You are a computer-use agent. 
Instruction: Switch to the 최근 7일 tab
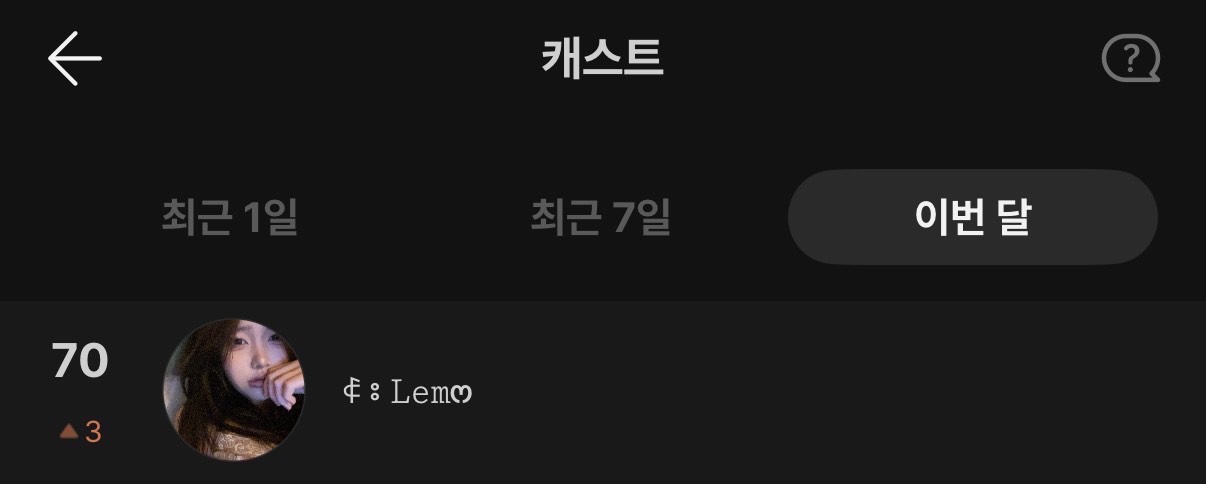click(600, 217)
